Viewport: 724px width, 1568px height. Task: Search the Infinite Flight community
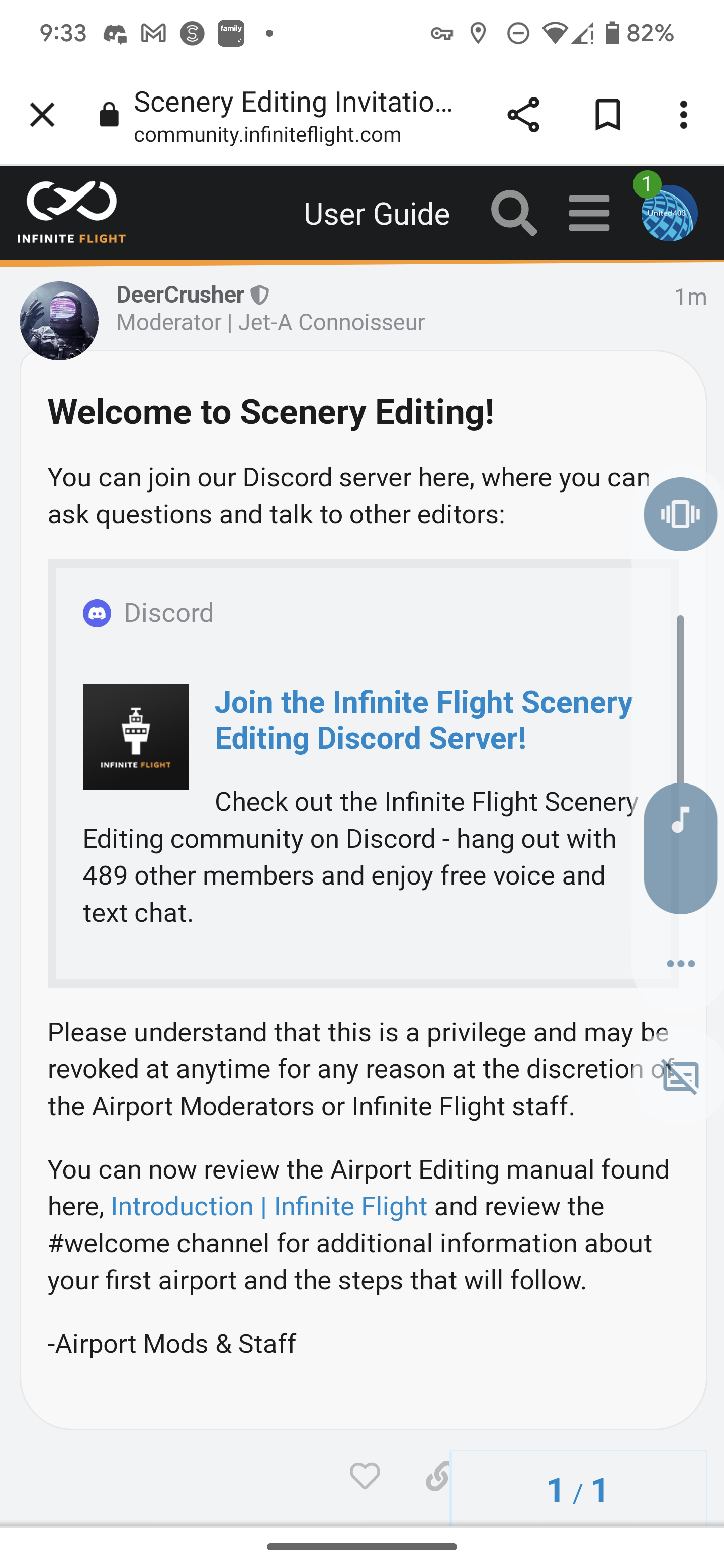pyautogui.click(x=513, y=213)
